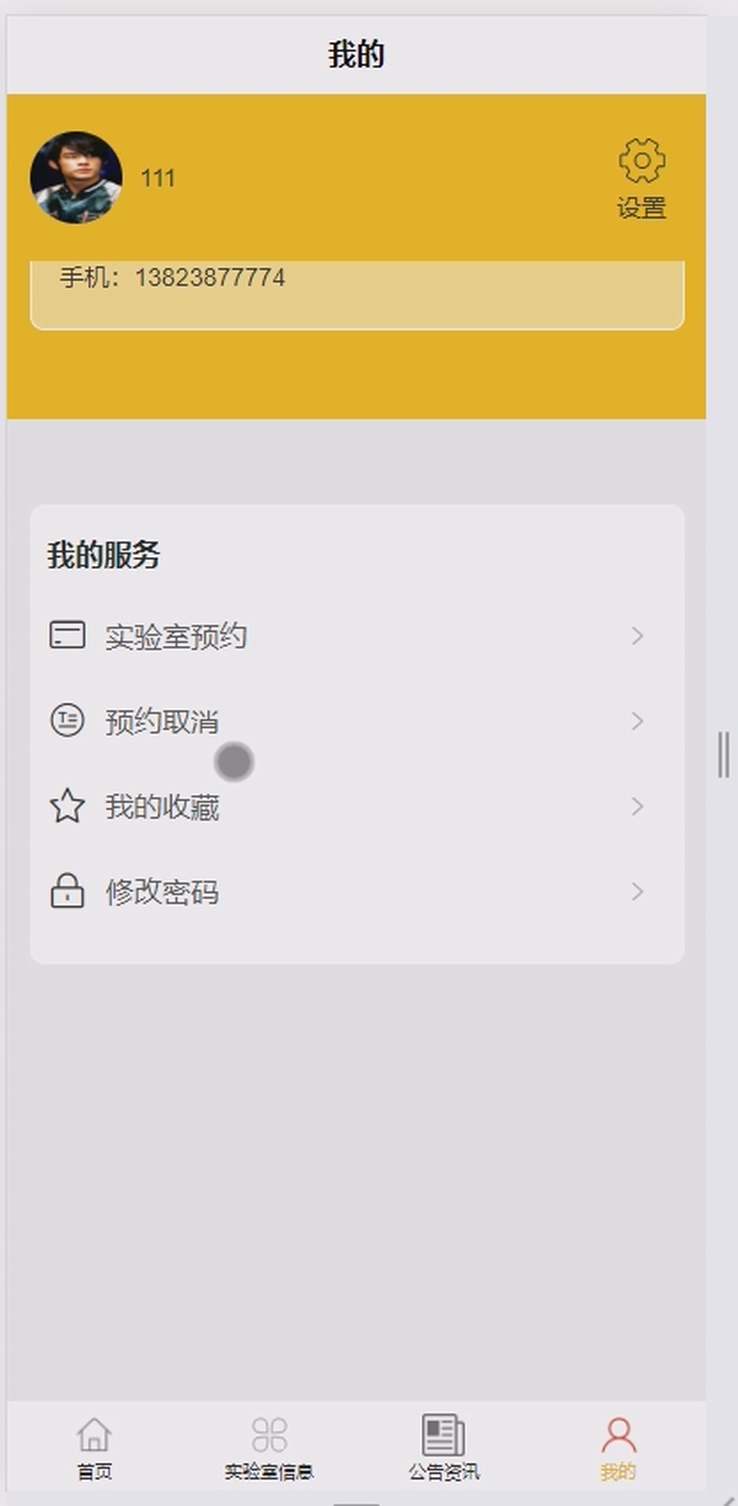Select the 我的 tab
Screen dimensions: 738x1506
pos(618,1447)
